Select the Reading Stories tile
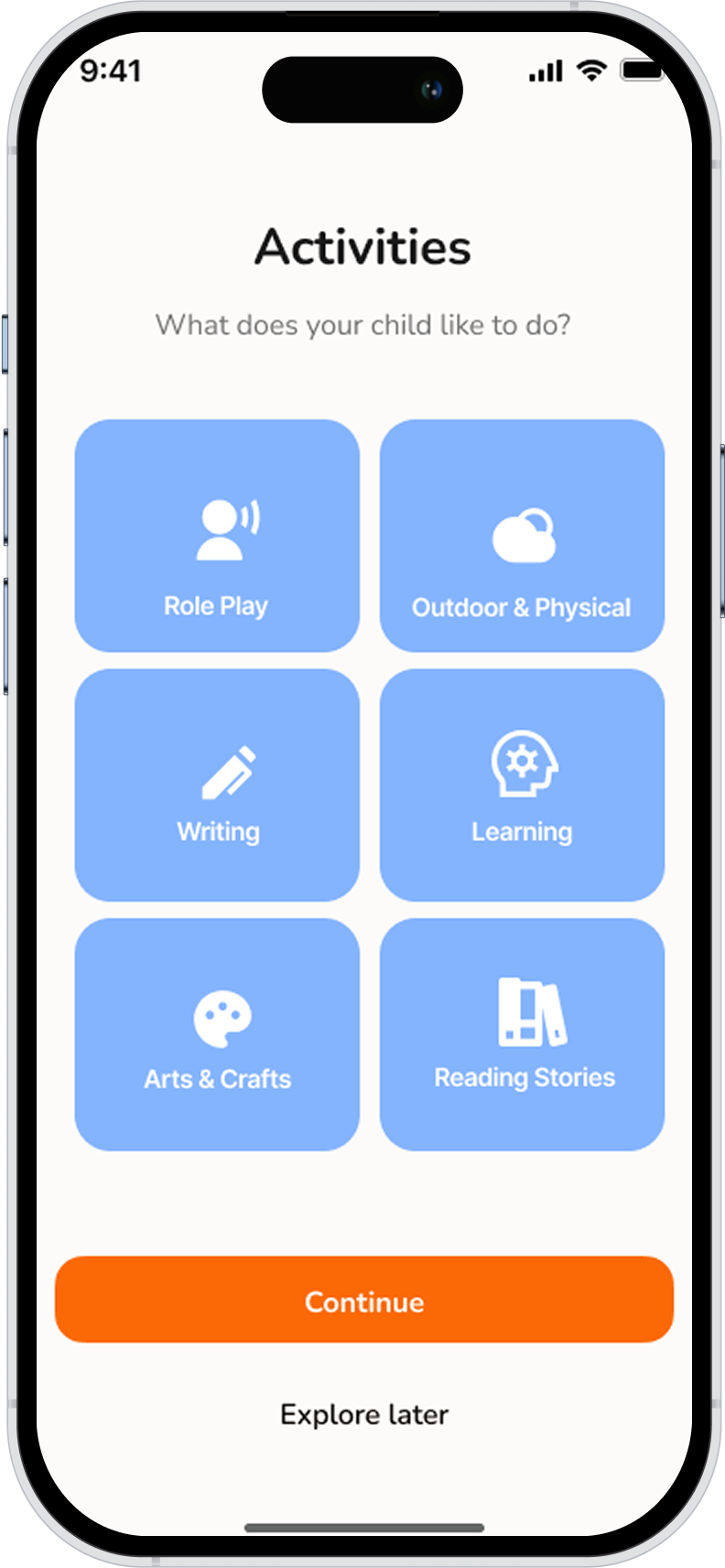This screenshot has width=725, height=1568. pyautogui.click(x=522, y=1034)
